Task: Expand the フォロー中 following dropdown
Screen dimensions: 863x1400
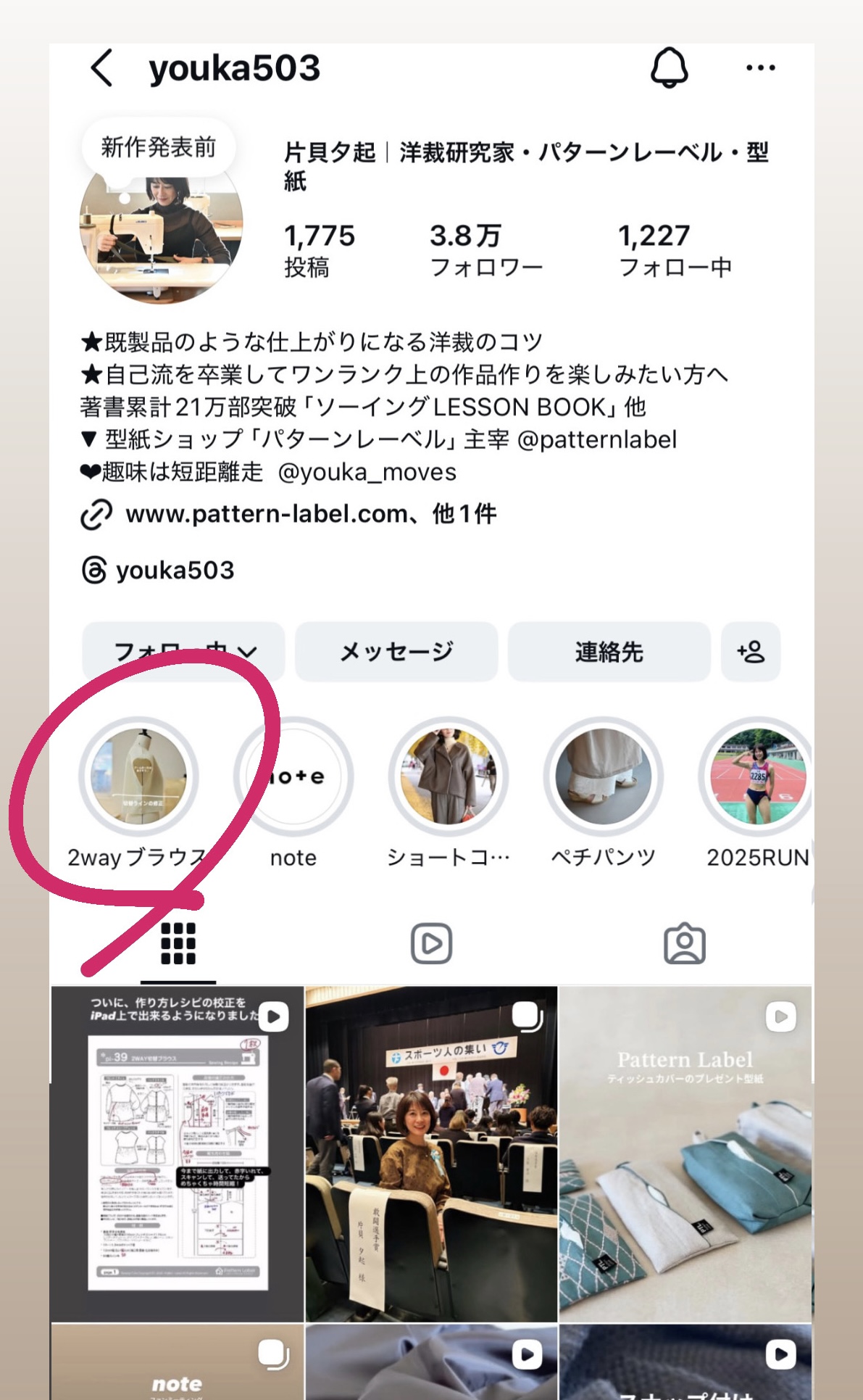Action: pyautogui.click(x=185, y=651)
